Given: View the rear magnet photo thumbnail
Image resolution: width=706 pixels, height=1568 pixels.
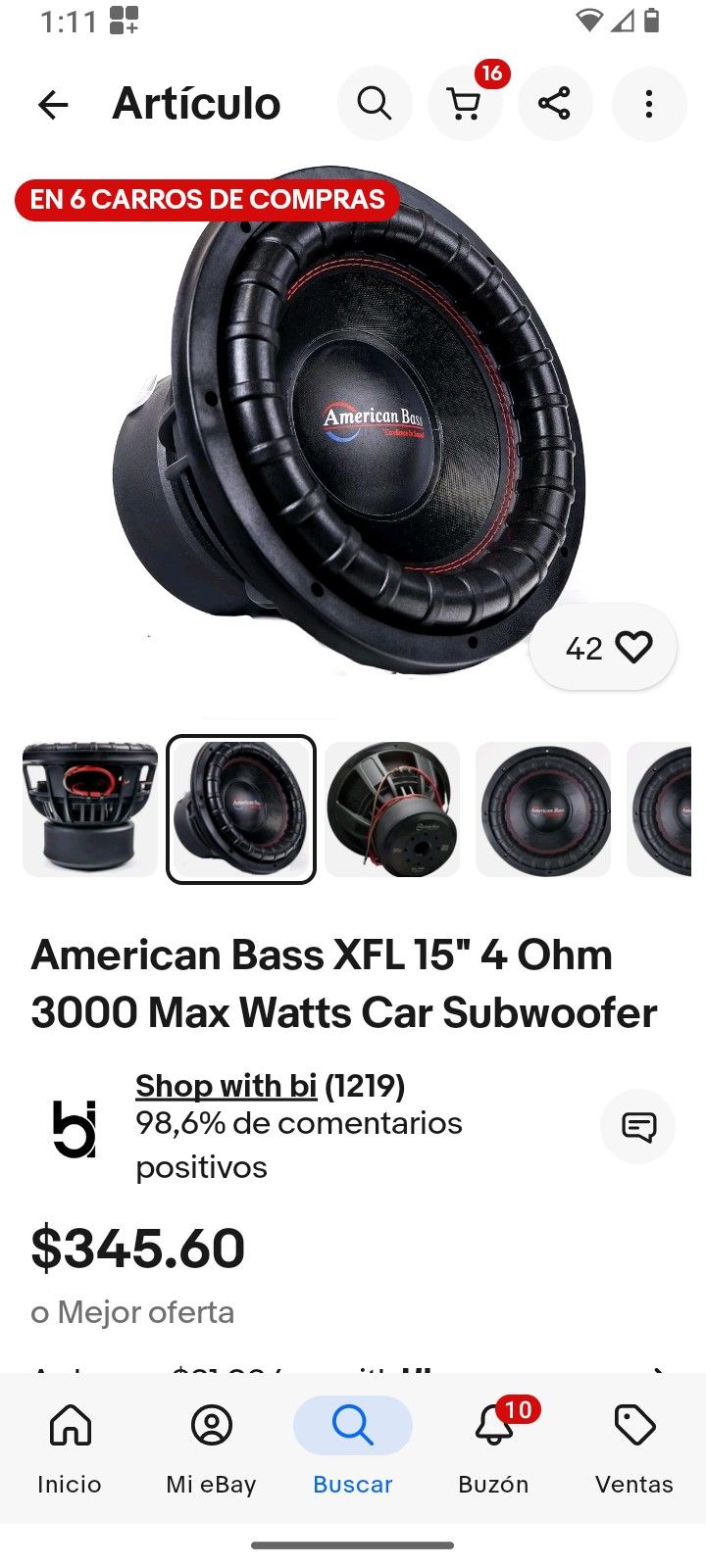Looking at the screenshot, I should (391, 808).
